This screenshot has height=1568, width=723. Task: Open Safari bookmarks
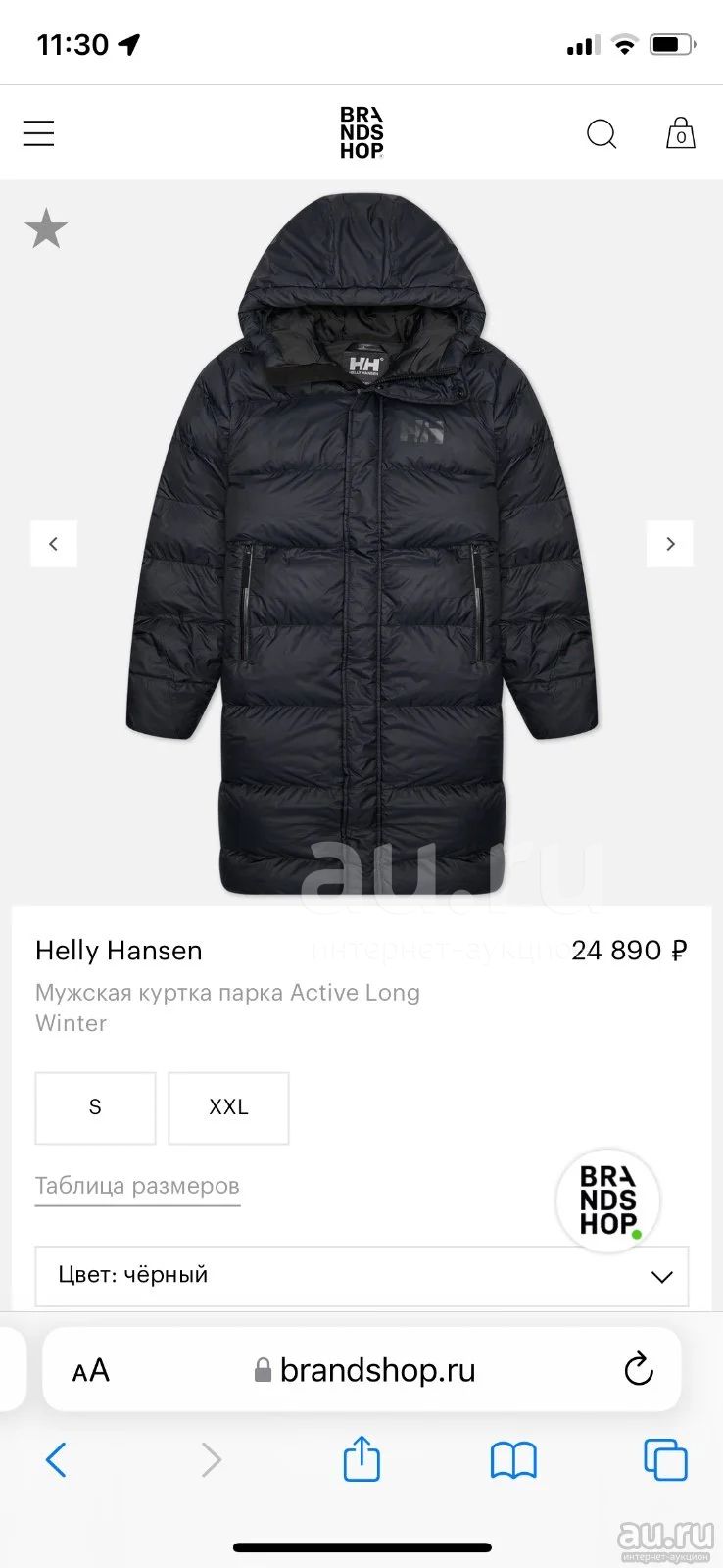(513, 1461)
